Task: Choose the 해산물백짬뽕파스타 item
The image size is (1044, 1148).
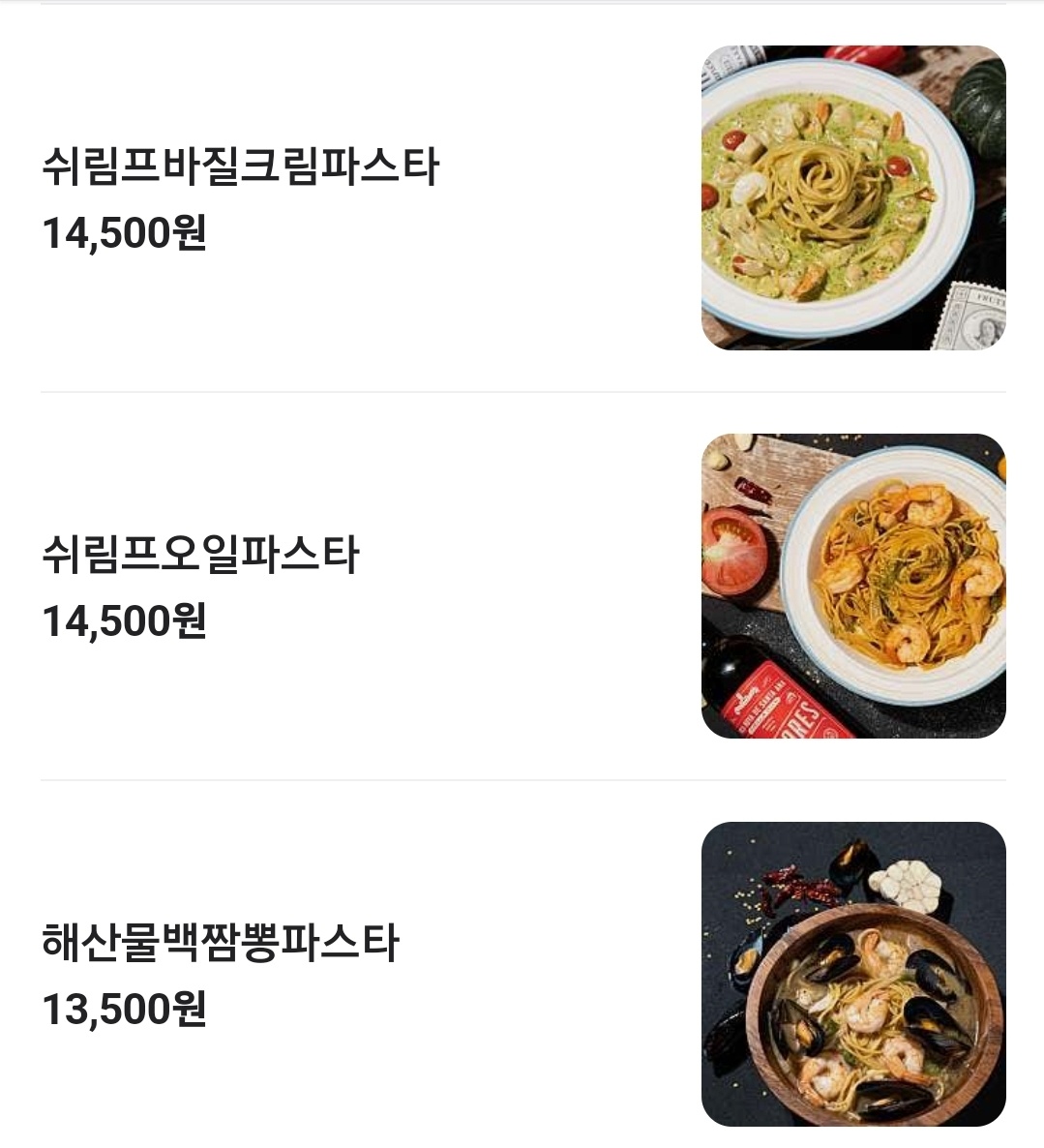Action: pyautogui.click(x=221, y=943)
